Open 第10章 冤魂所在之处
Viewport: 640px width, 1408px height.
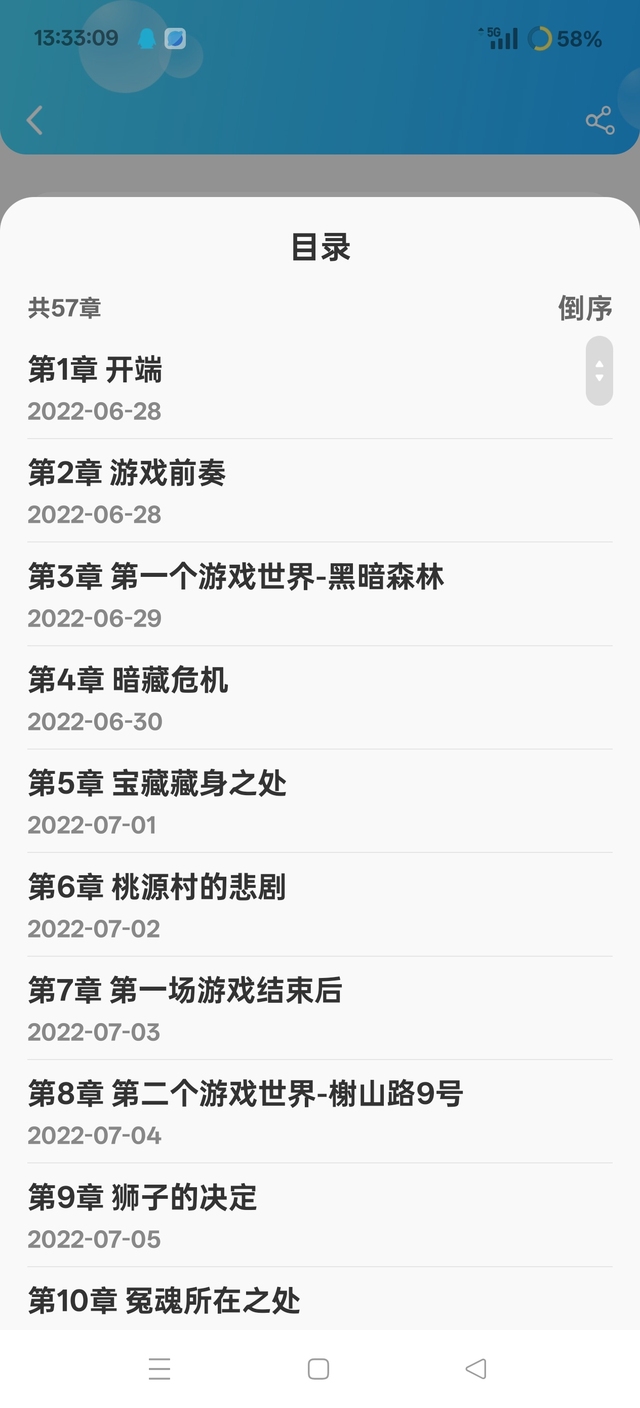click(320, 1299)
